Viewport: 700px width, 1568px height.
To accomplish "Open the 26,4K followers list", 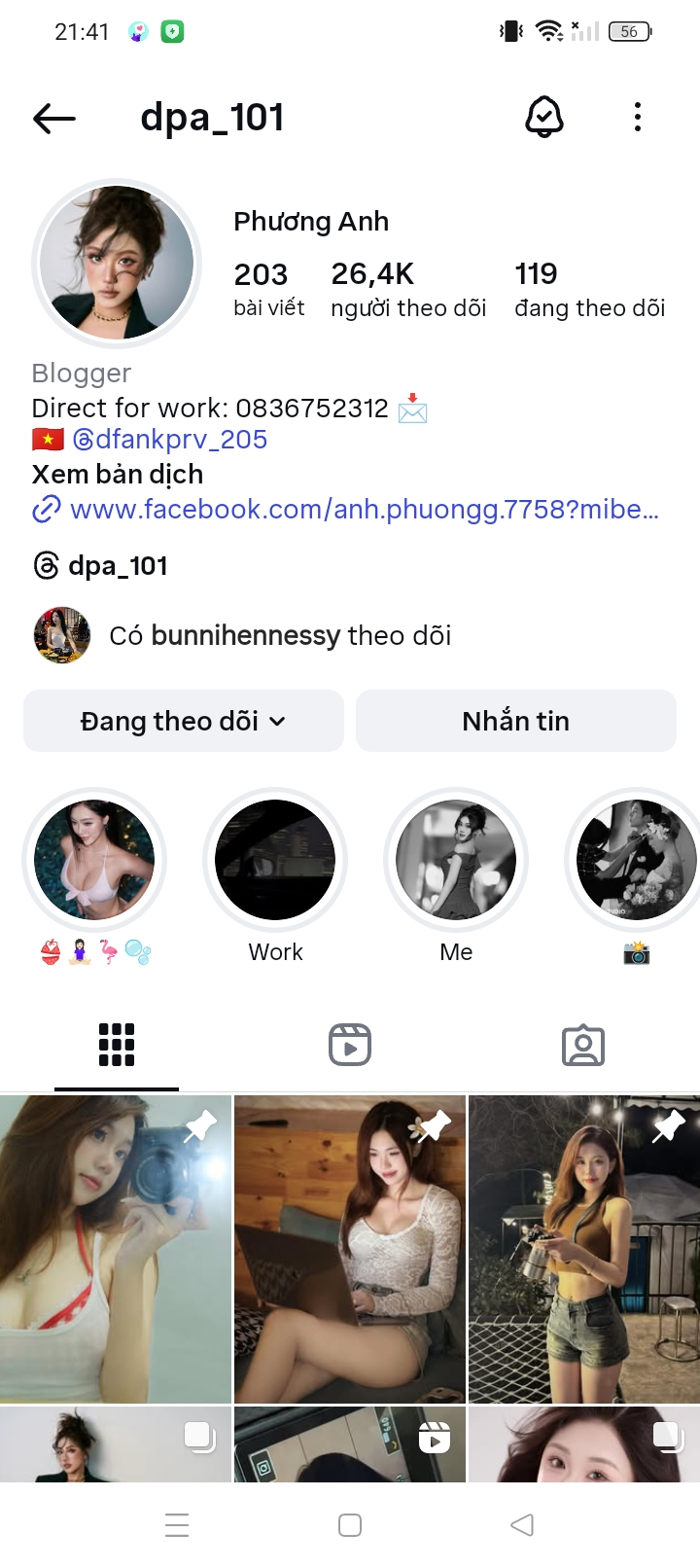I will pyautogui.click(x=407, y=289).
